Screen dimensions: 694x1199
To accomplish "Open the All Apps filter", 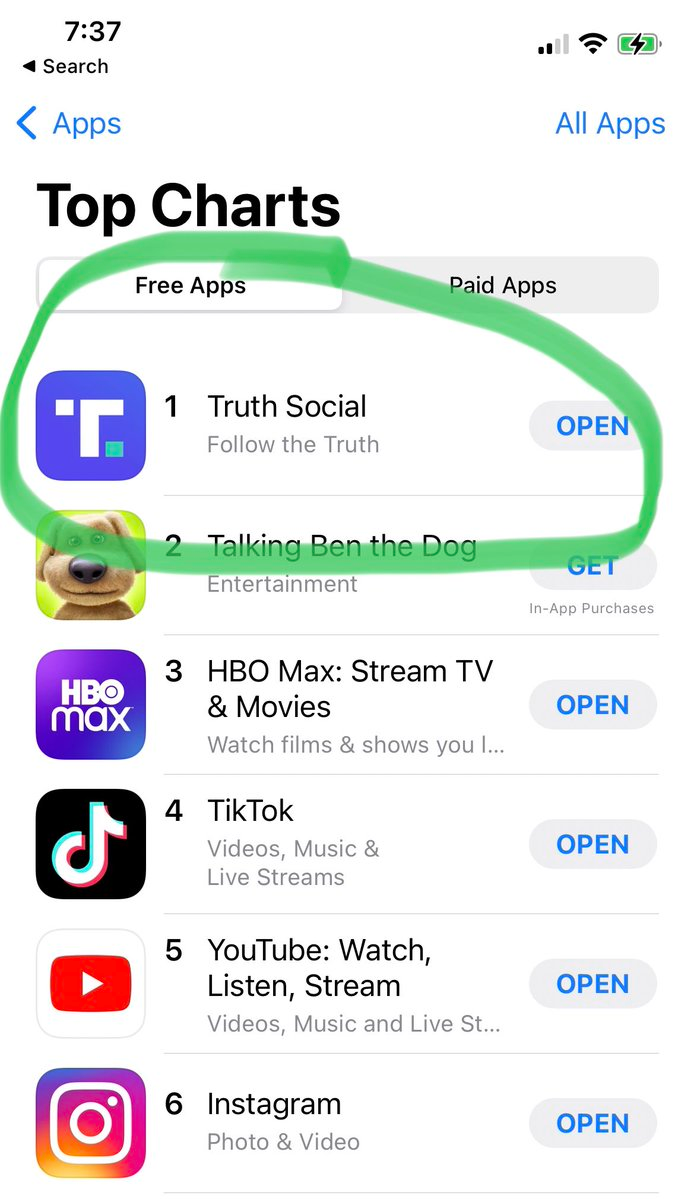I will (610, 124).
